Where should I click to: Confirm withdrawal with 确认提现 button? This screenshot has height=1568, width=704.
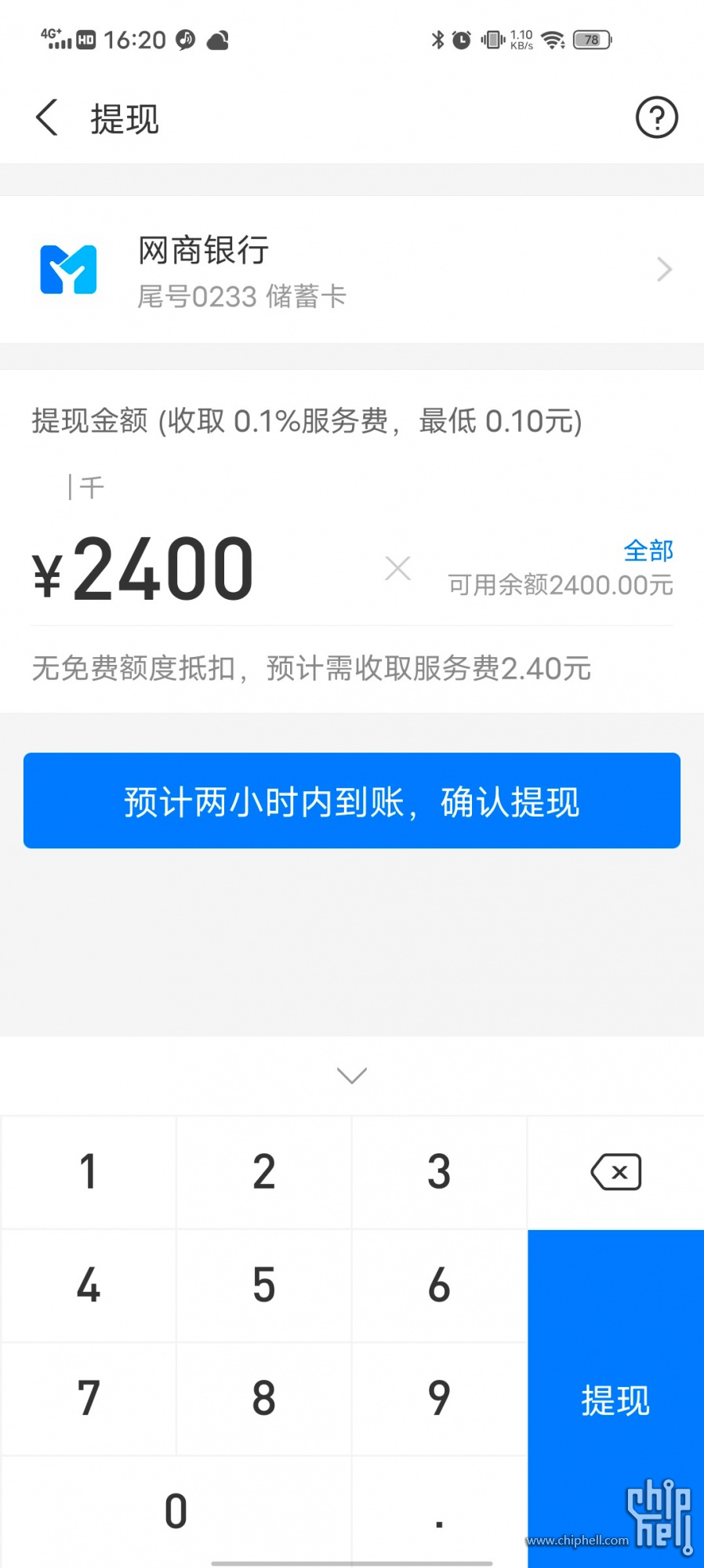[x=352, y=800]
